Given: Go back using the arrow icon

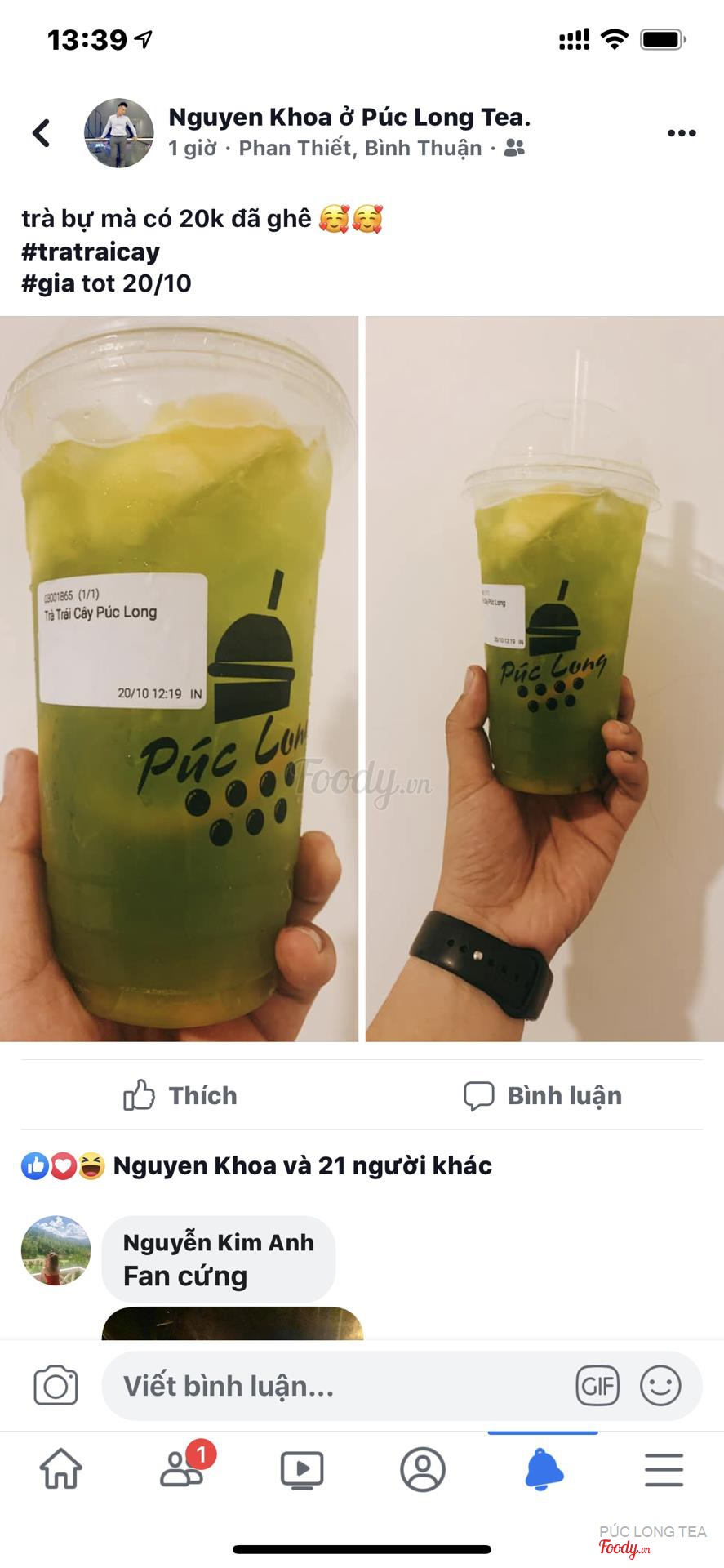Looking at the screenshot, I should point(41,132).
